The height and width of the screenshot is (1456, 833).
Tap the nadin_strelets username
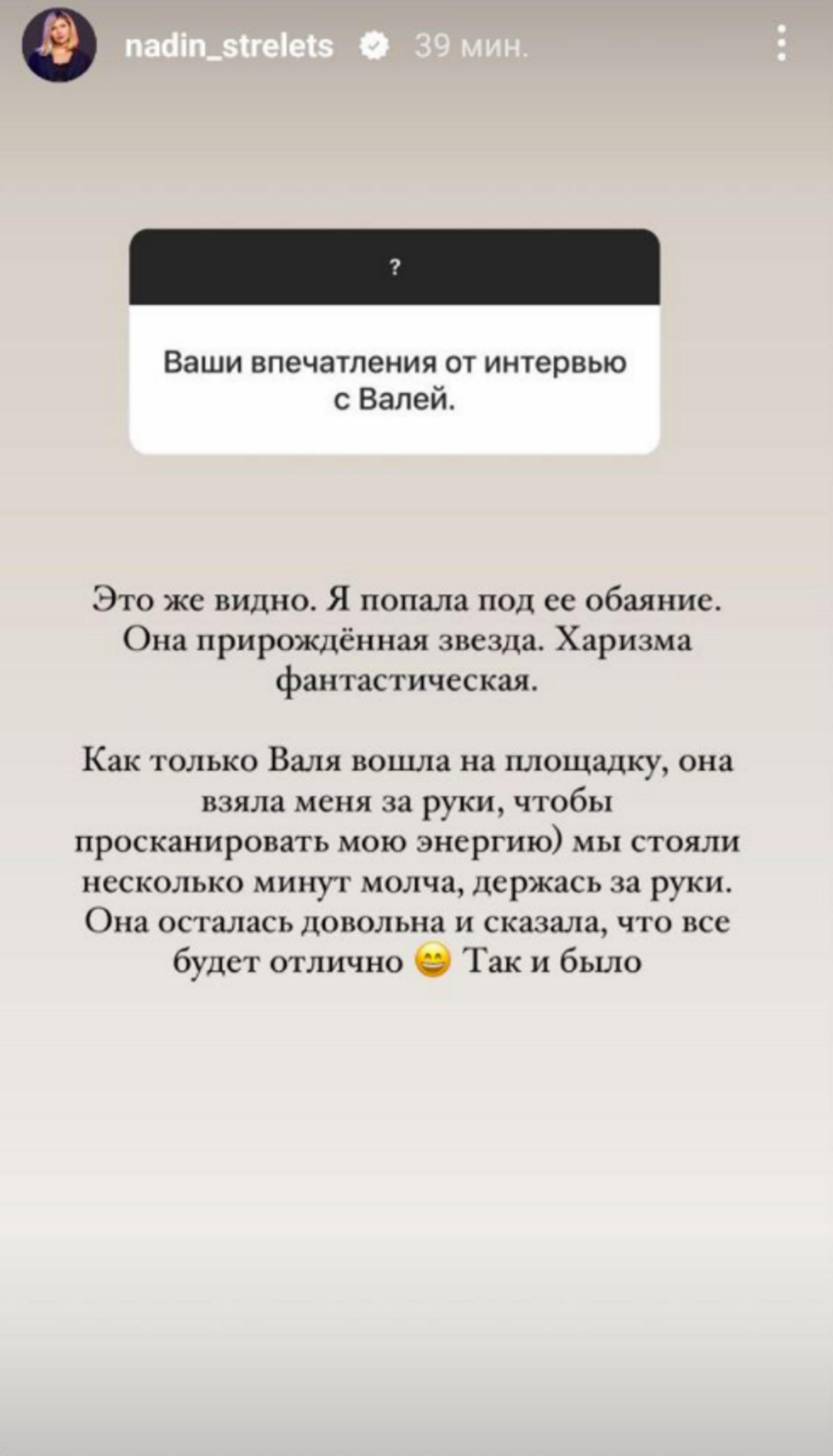pyautogui.click(x=229, y=46)
